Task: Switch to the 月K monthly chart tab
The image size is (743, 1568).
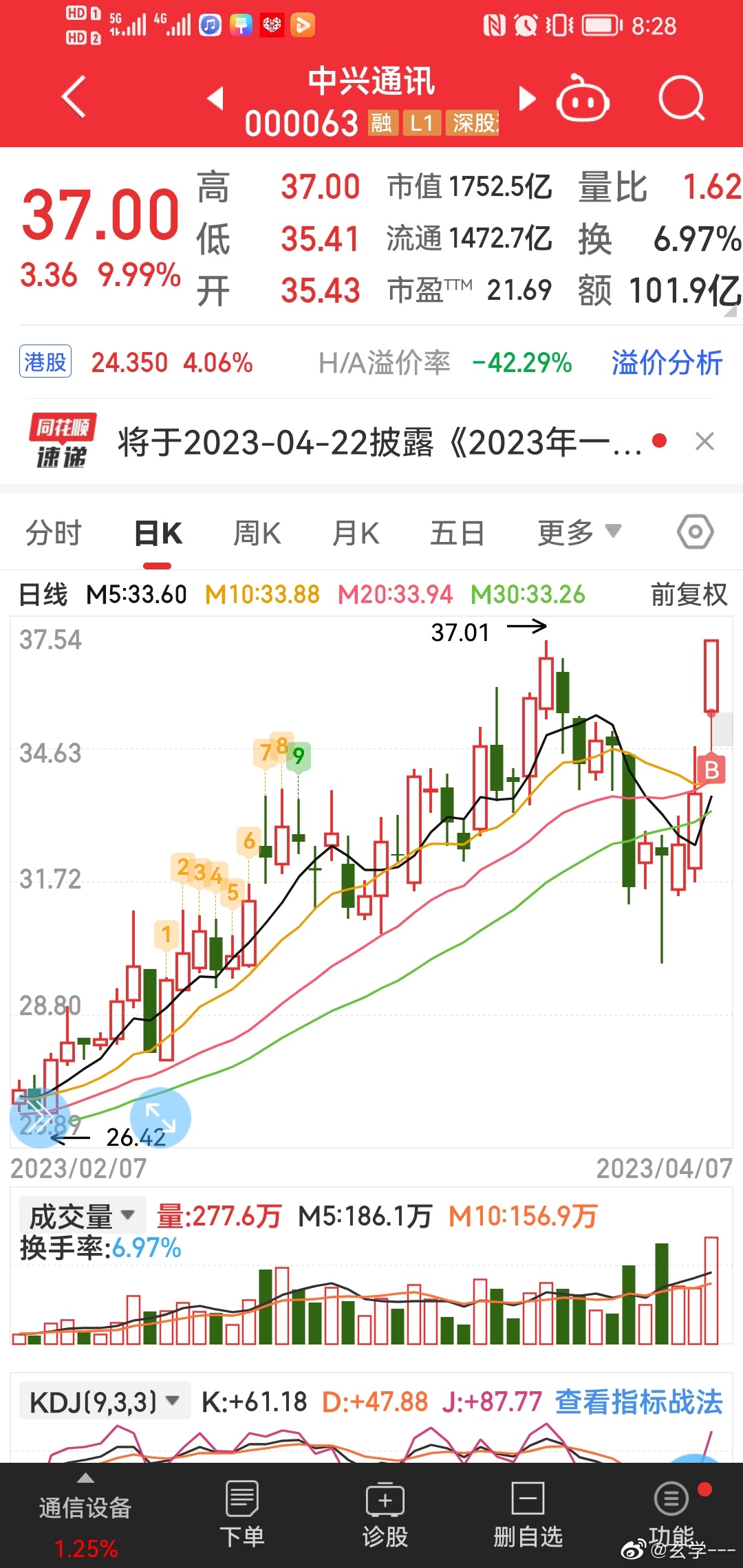Action: (355, 531)
